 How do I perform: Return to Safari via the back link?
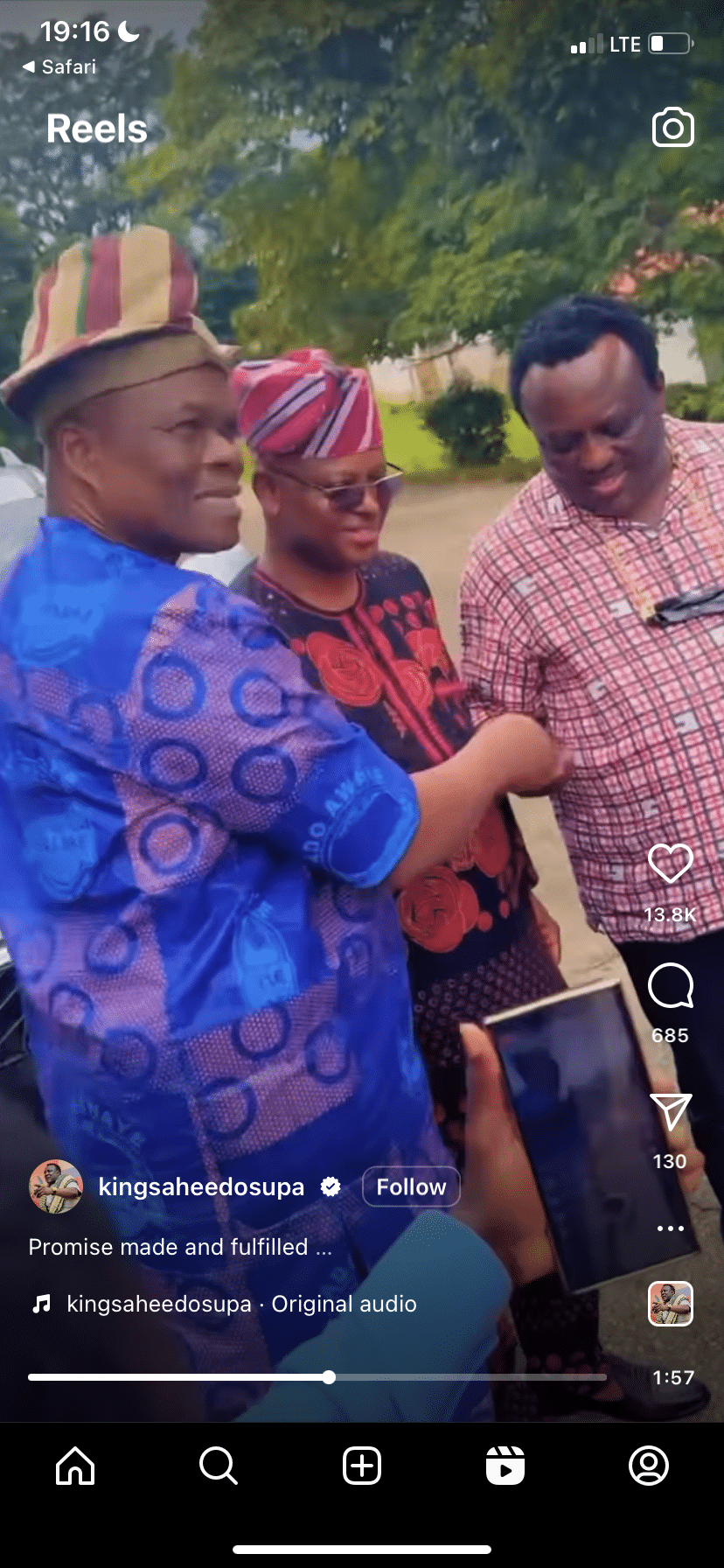[59, 66]
